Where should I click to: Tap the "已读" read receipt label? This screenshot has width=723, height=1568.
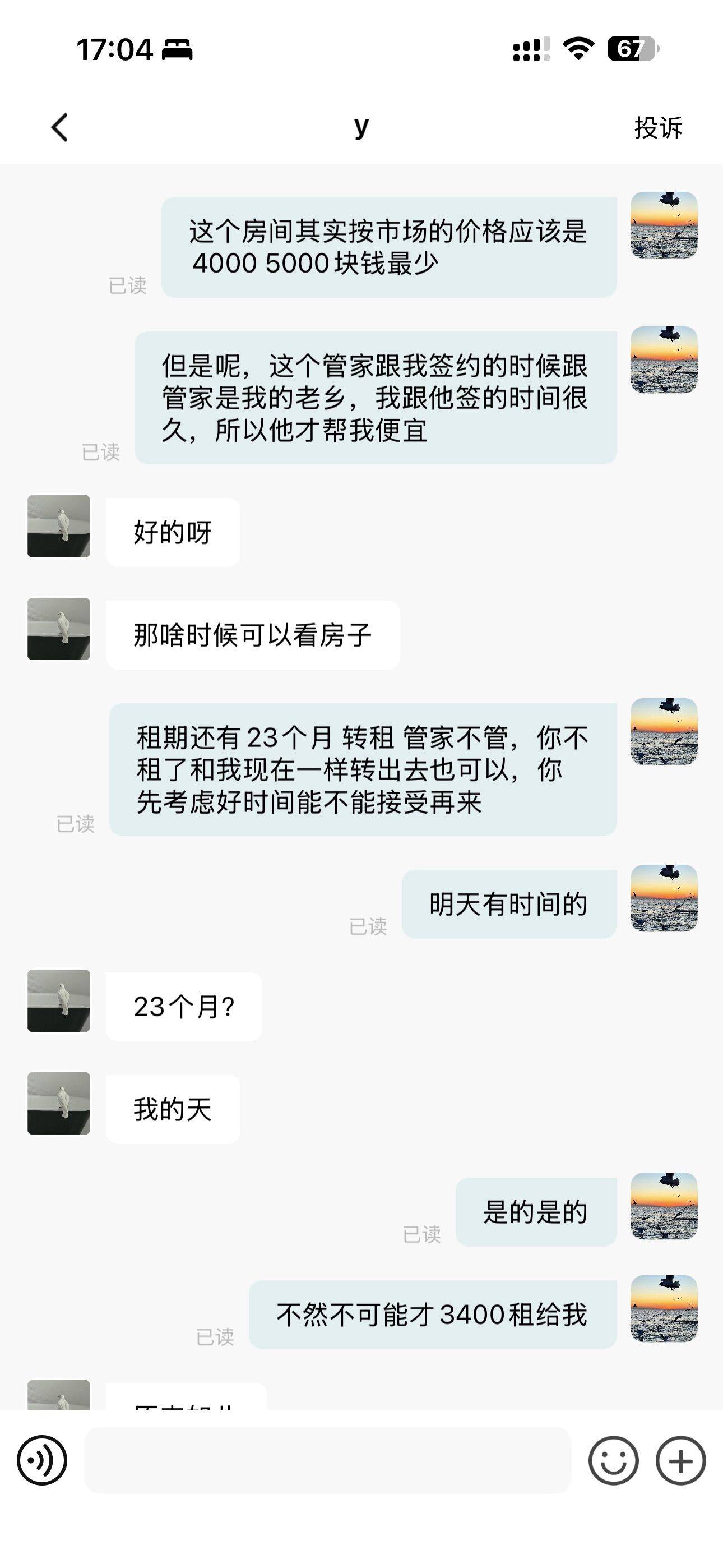pos(128,286)
